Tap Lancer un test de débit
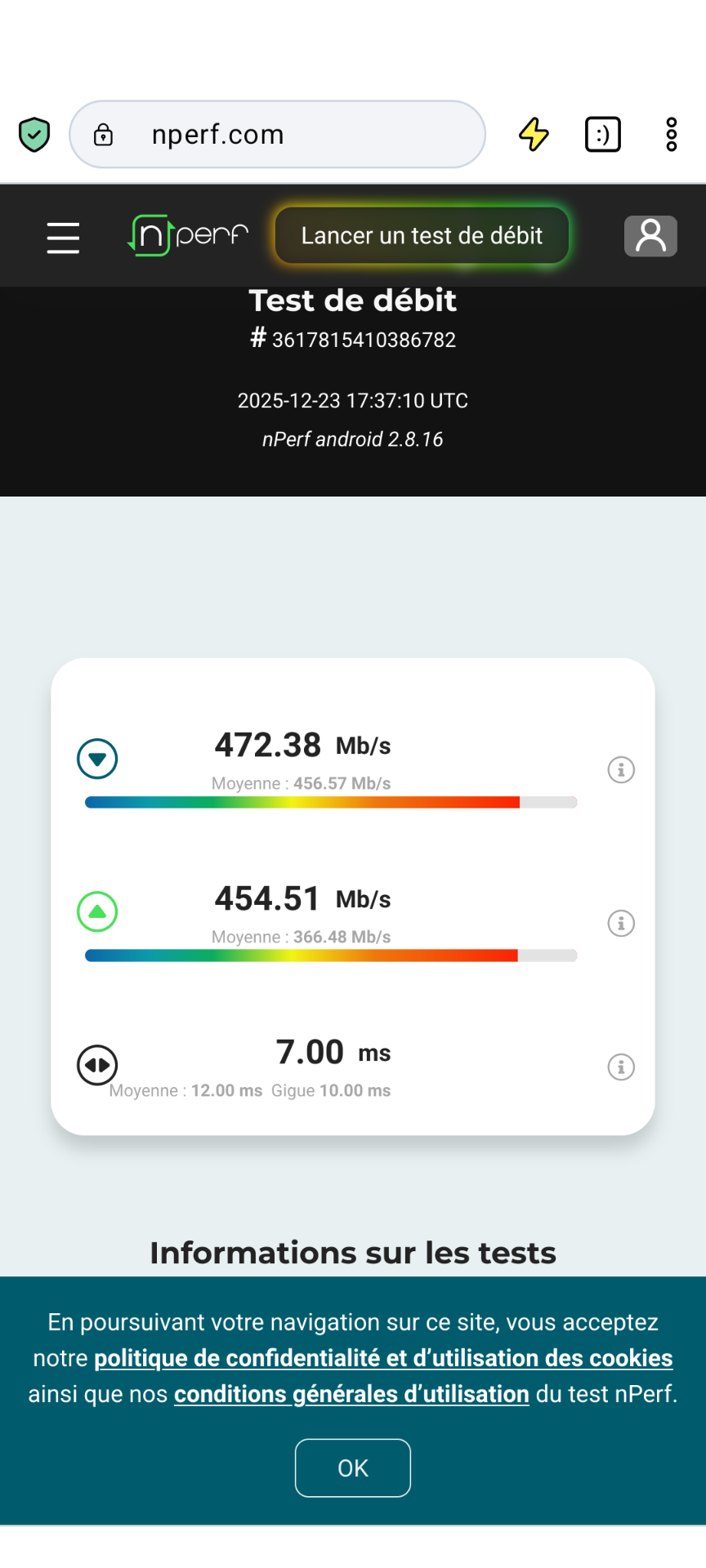The width and height of the screenshot is (706, 1568). 422,236
